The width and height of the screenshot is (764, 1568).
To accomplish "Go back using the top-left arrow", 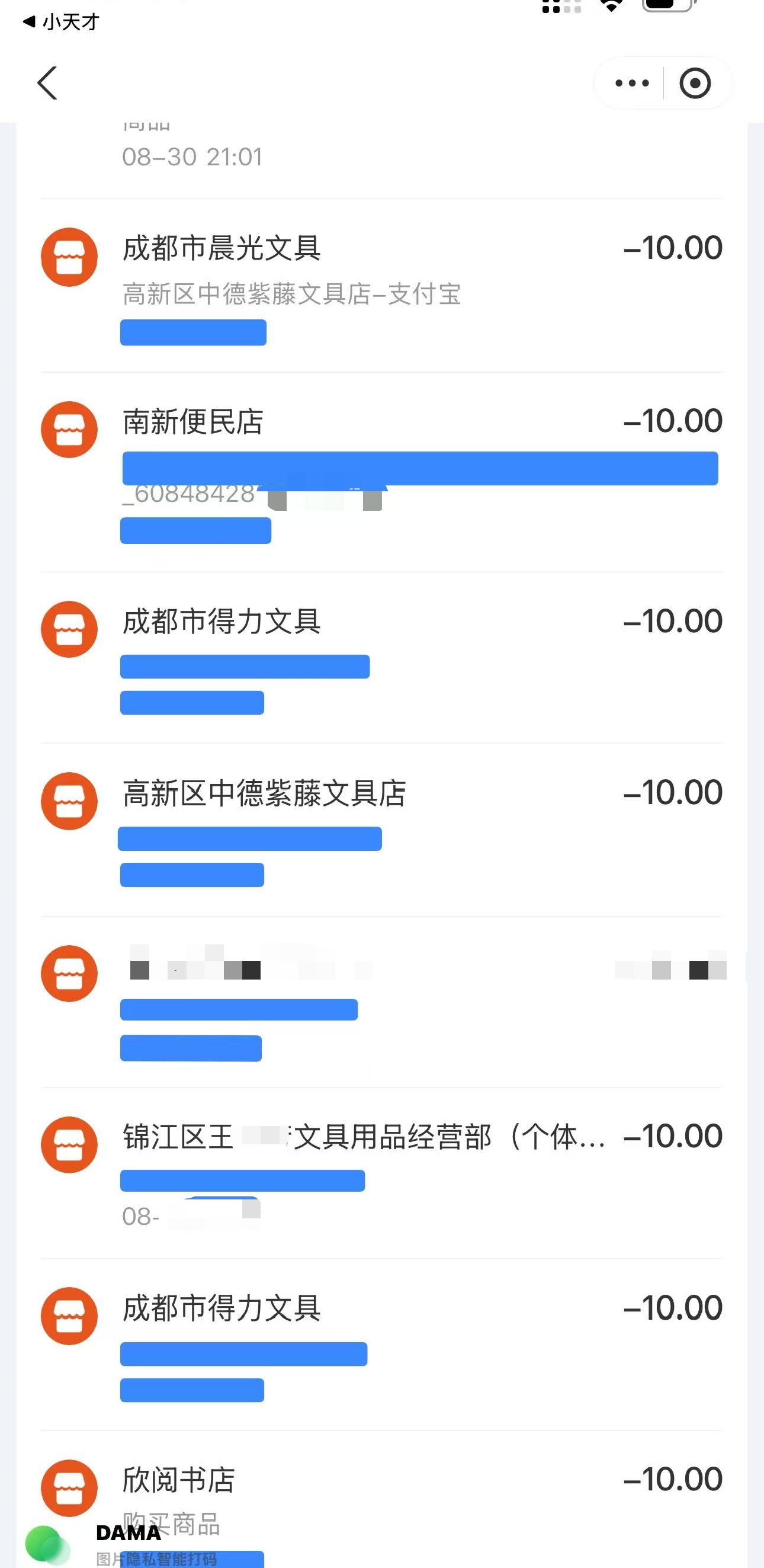I will [x=47, y=84].
